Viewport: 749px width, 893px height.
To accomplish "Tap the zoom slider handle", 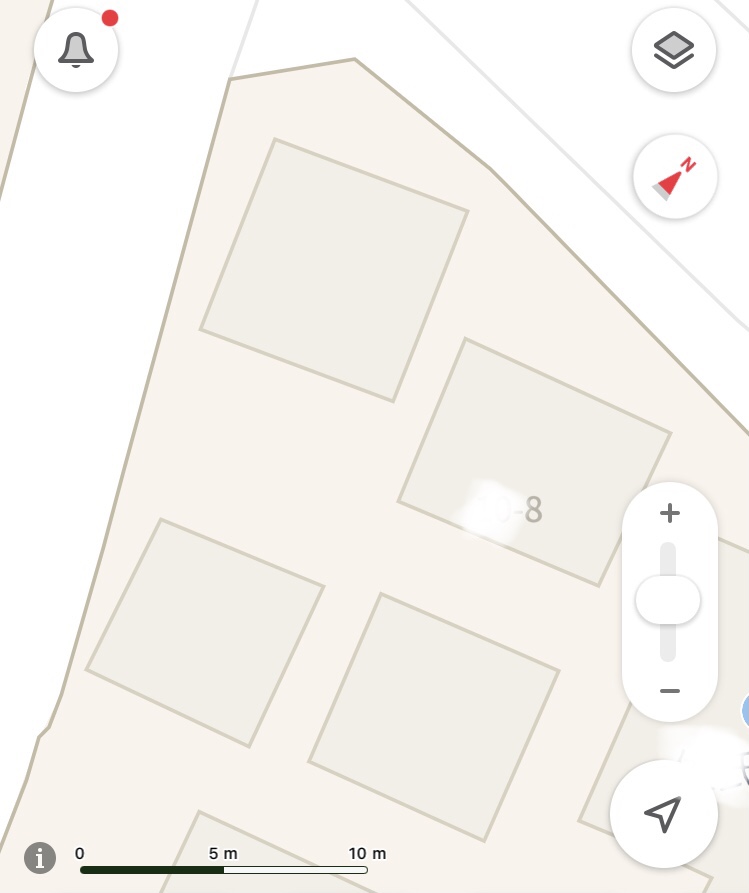I will 668,600.
